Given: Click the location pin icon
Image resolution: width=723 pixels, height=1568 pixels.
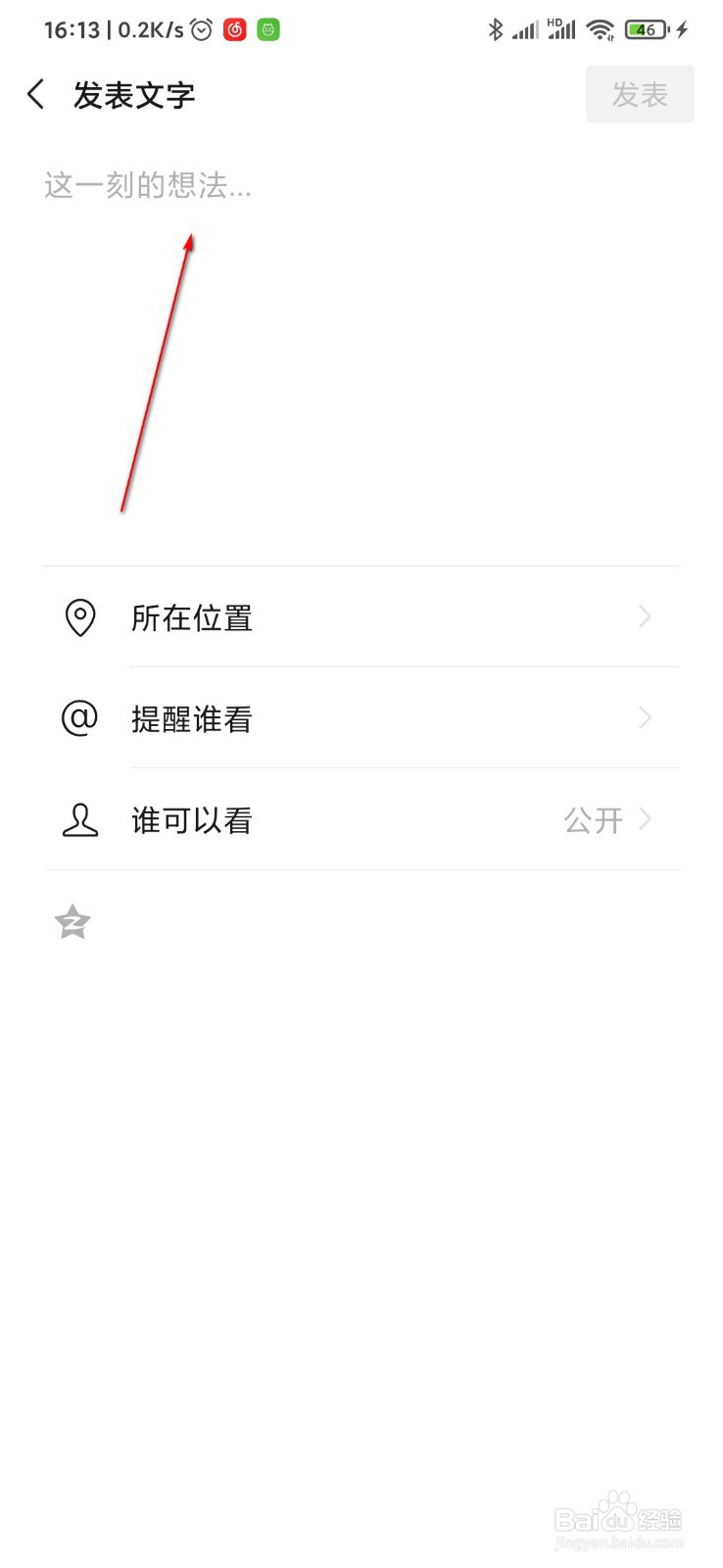Looking at the screenshot, I should (79, 617).
